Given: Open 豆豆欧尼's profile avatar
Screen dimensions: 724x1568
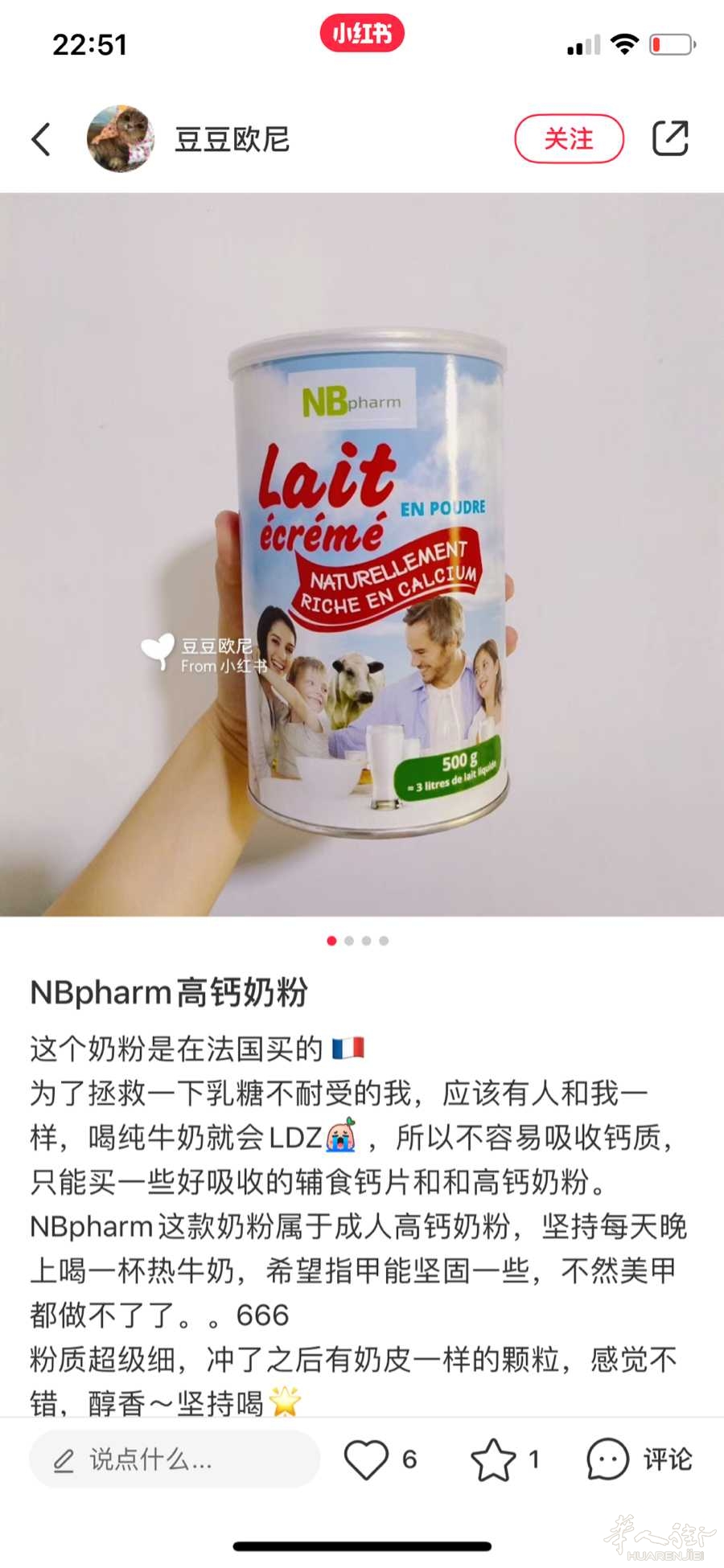Looking at the screenshot, I should pos(121,138).
